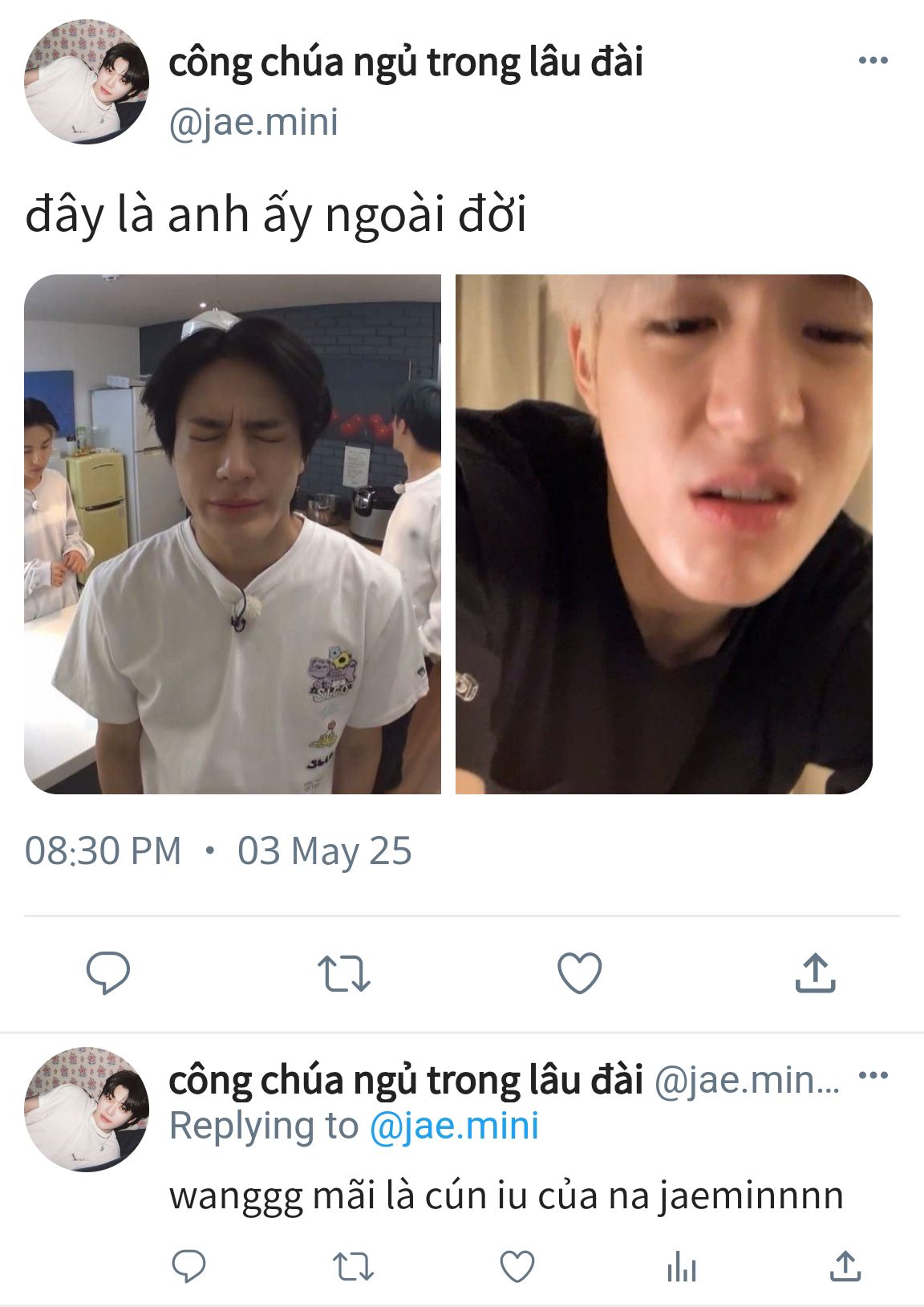Image resolution: width=924 pixels, height=1307 pixels.
Task: Share the main tweet
Action: pyautogui.click(x=815, y=973)
